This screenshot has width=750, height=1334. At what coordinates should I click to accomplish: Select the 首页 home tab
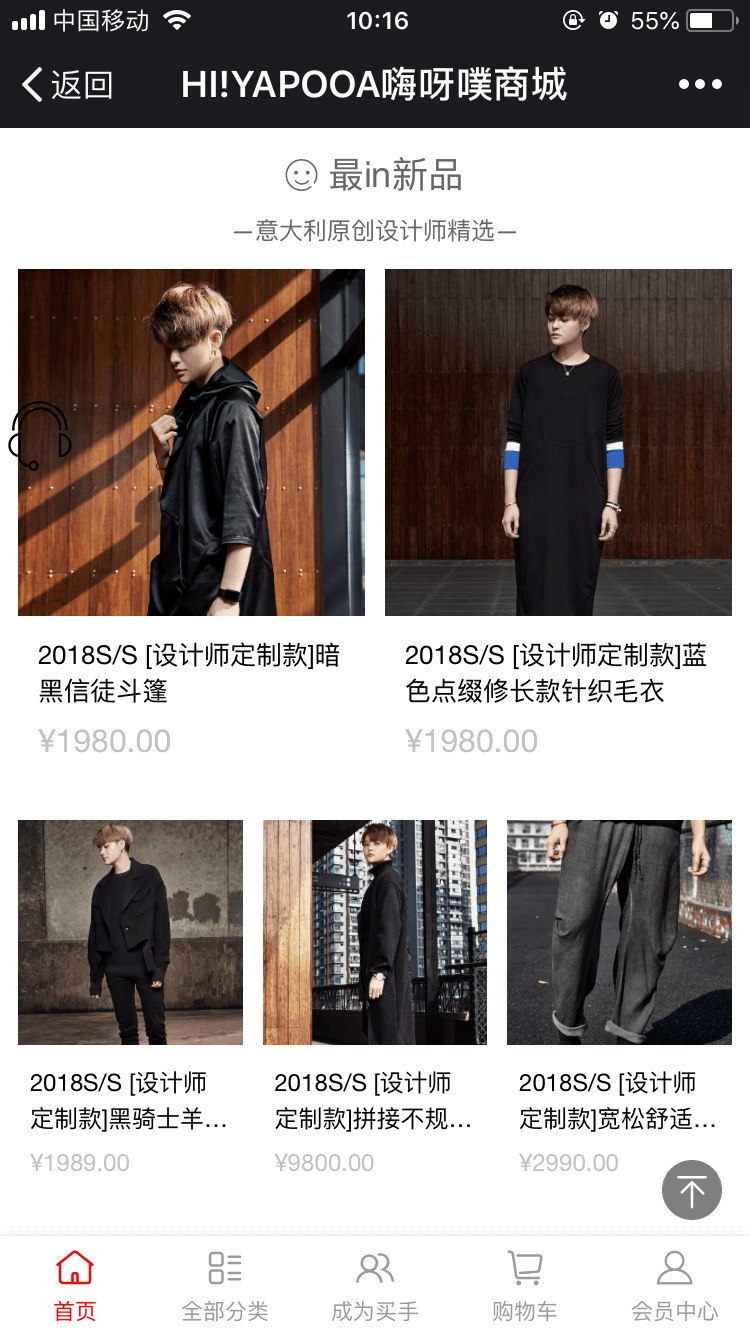pos(75,1284)
